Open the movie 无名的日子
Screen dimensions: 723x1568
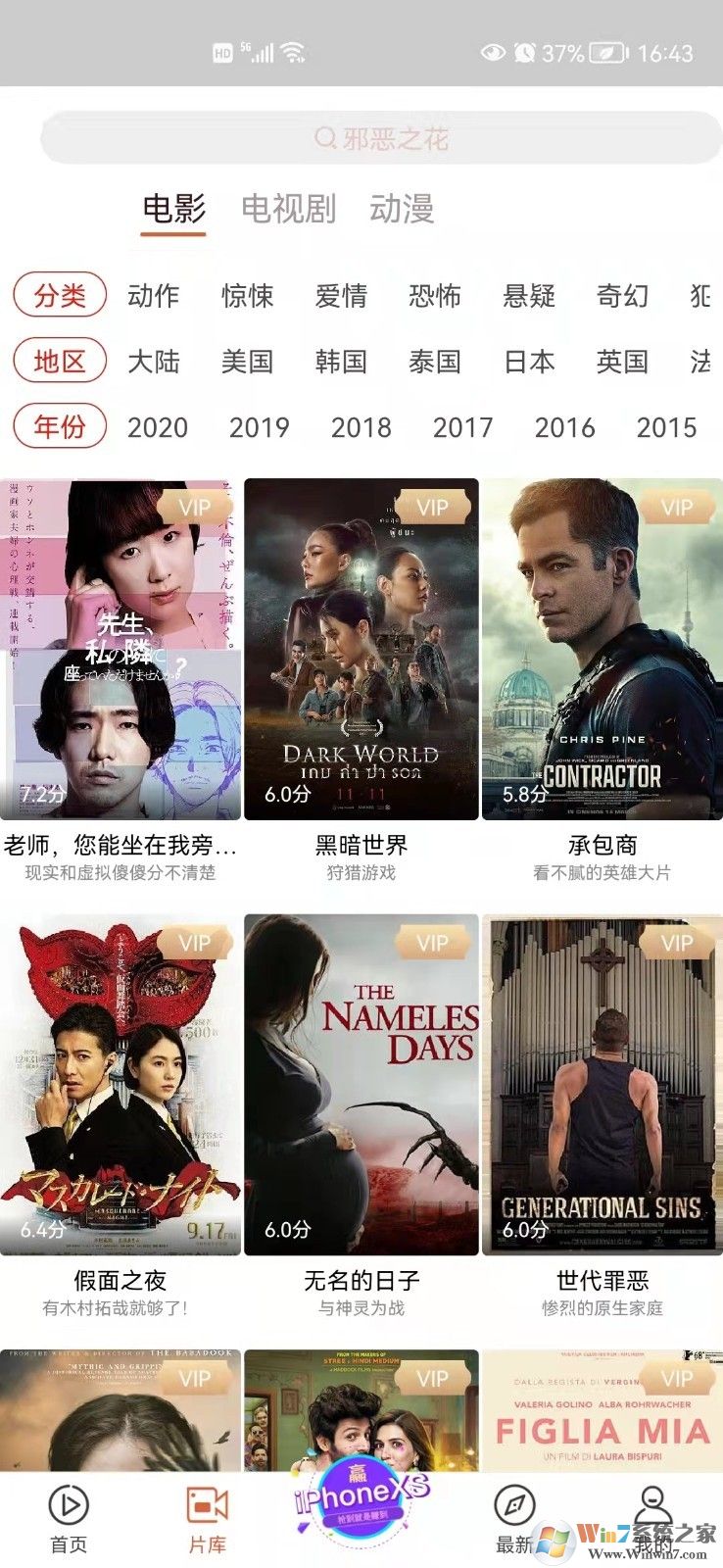pyautogui.click(x=361, y=1085)
